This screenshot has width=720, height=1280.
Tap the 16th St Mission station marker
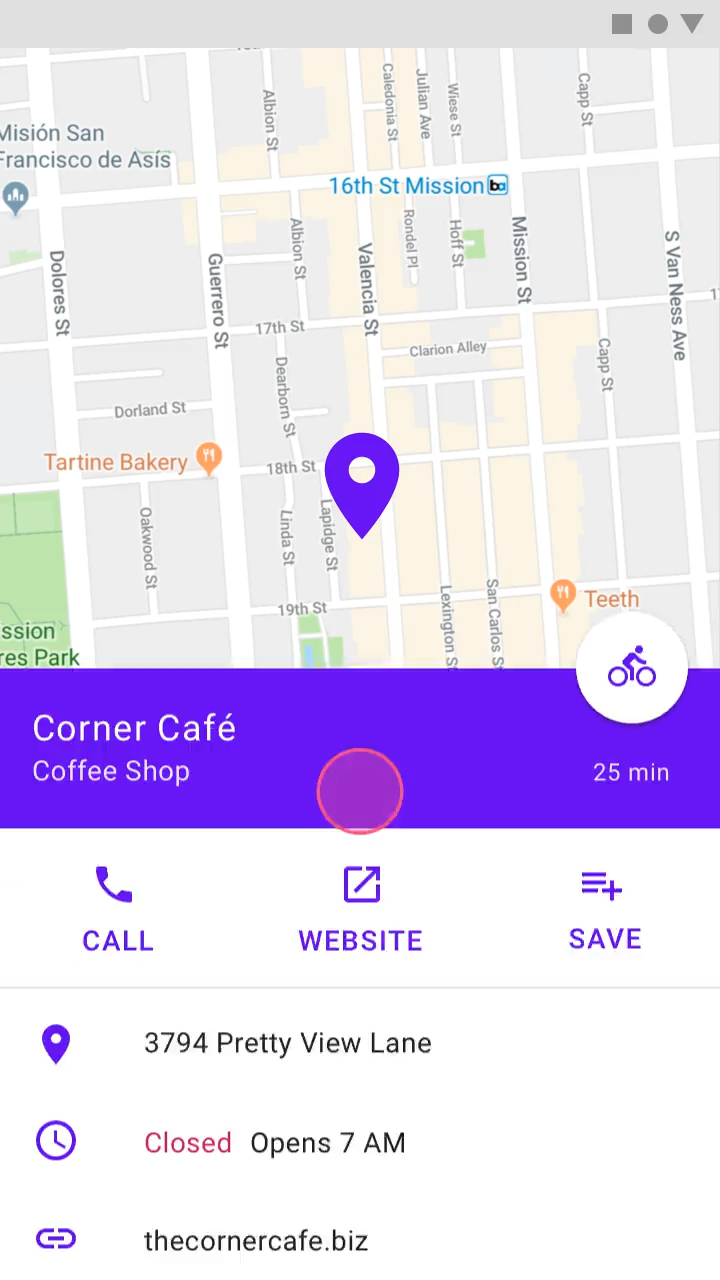(x=497, y=185)
